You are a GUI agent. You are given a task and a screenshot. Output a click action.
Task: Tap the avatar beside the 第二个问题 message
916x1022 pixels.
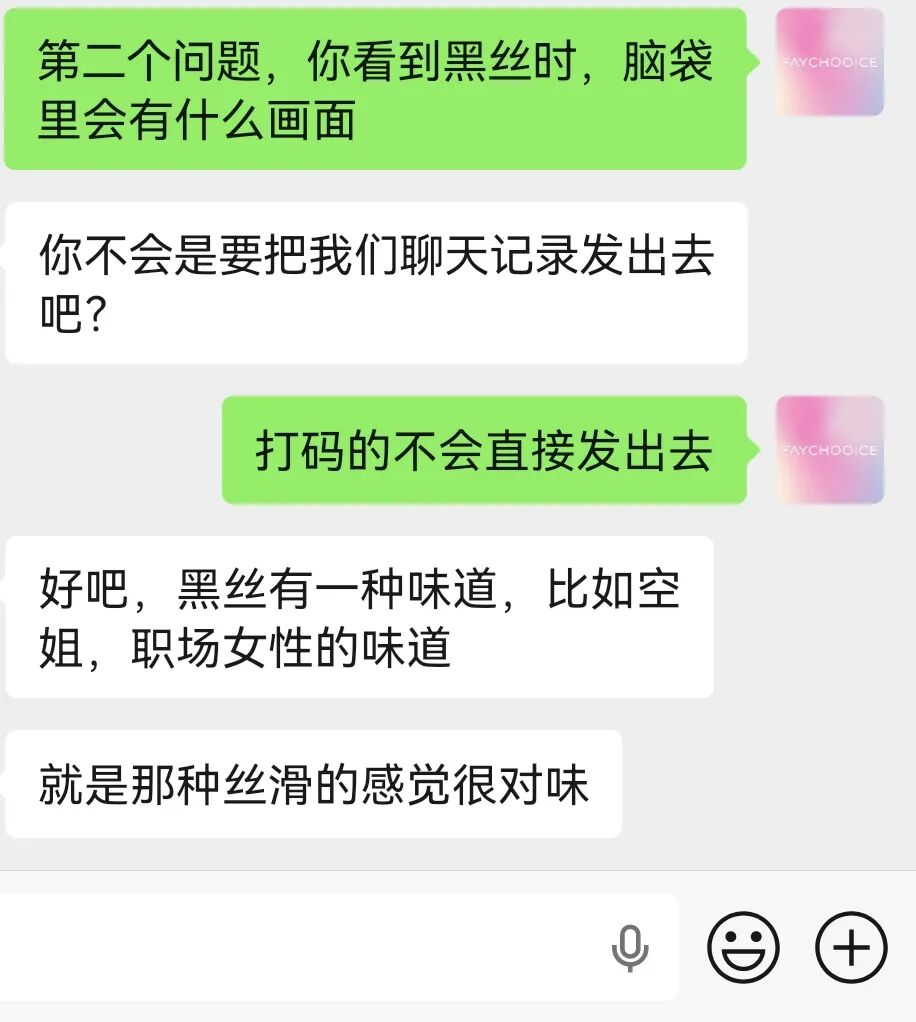(x=830, y=62)
